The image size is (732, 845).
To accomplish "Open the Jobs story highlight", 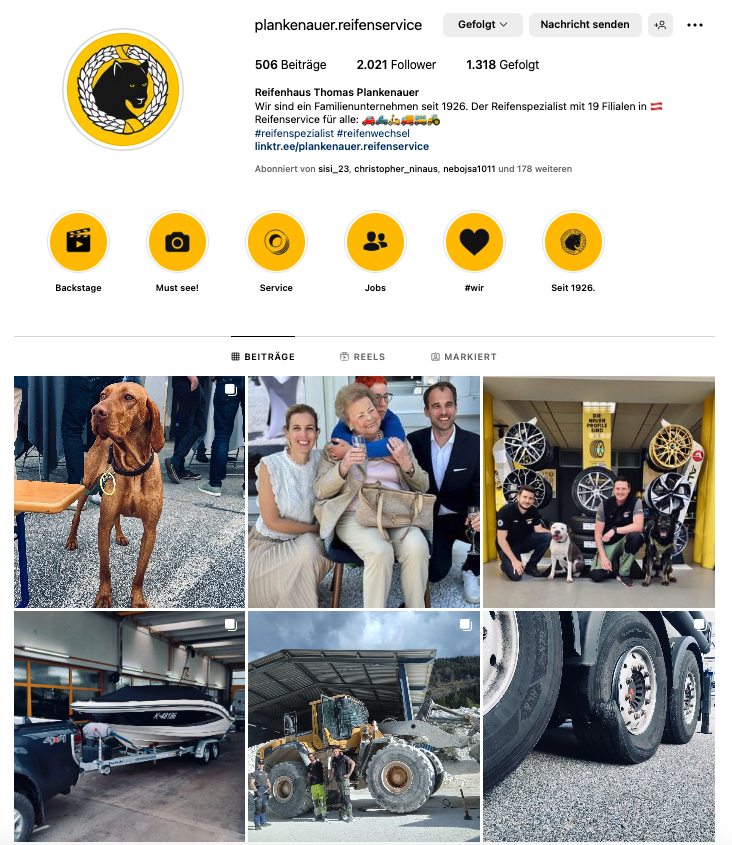I will pos(375,242).
